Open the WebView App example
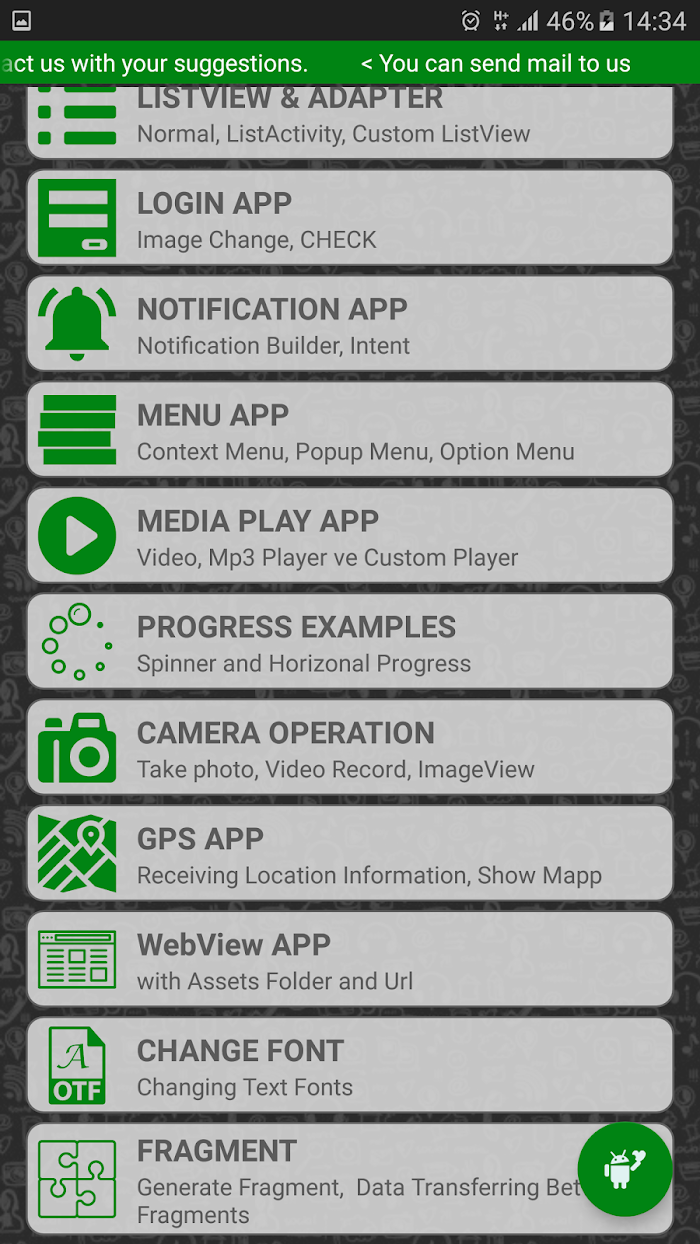The image size is (700, 1244). pos(350,960)
